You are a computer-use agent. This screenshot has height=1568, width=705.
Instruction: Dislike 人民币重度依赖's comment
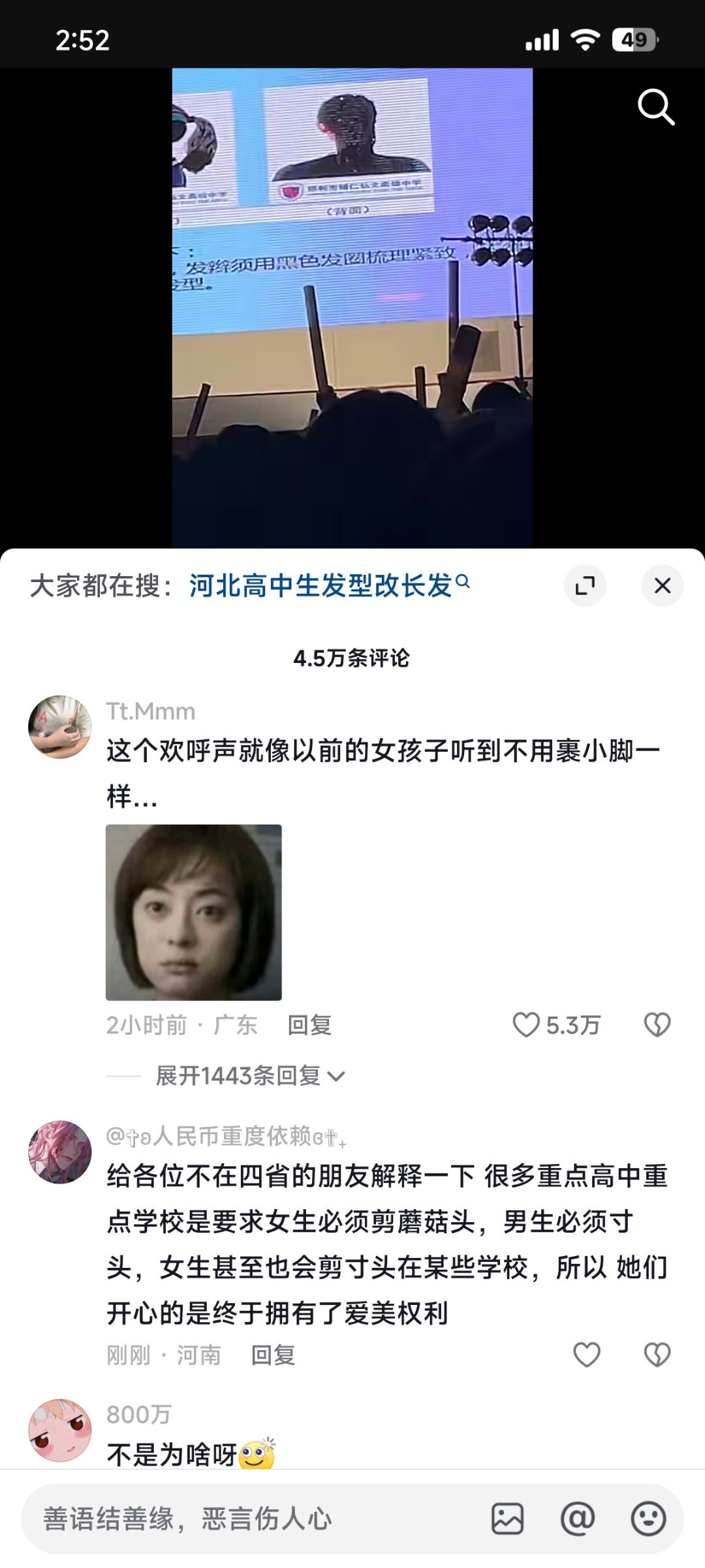pos(657,1355)
